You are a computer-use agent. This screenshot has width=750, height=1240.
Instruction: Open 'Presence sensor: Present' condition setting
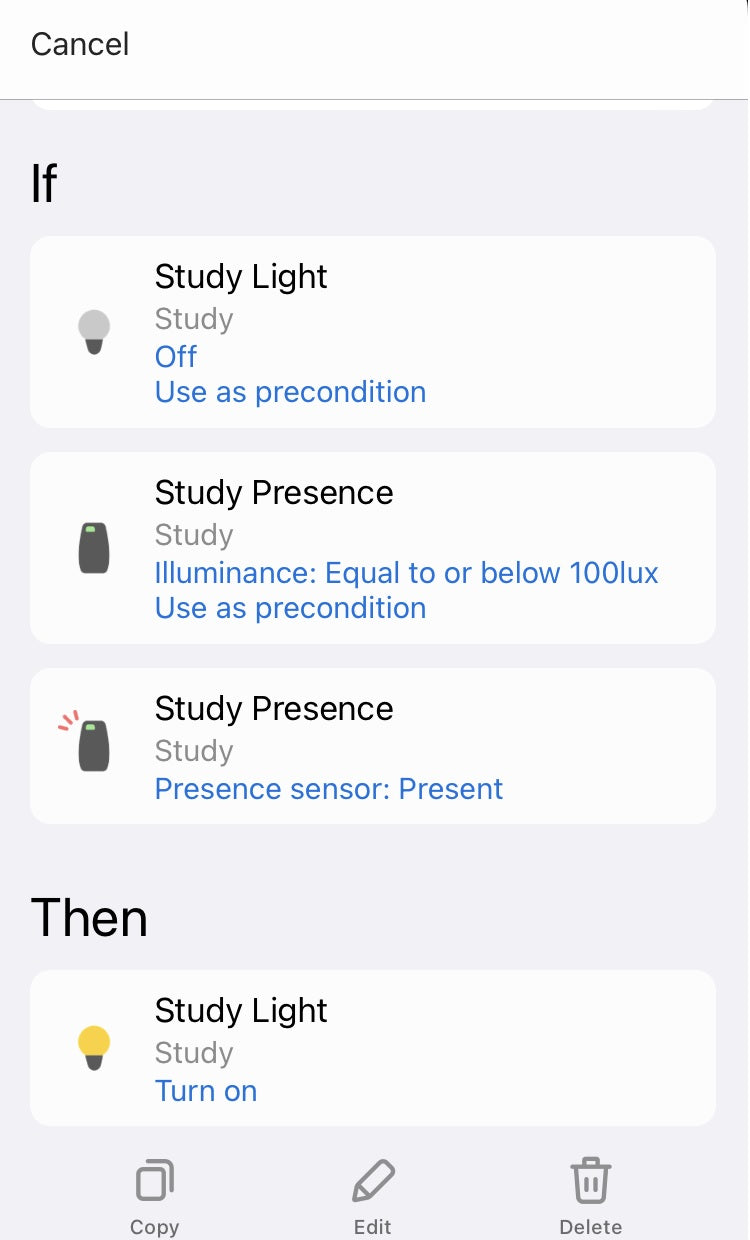click(328, 789)
